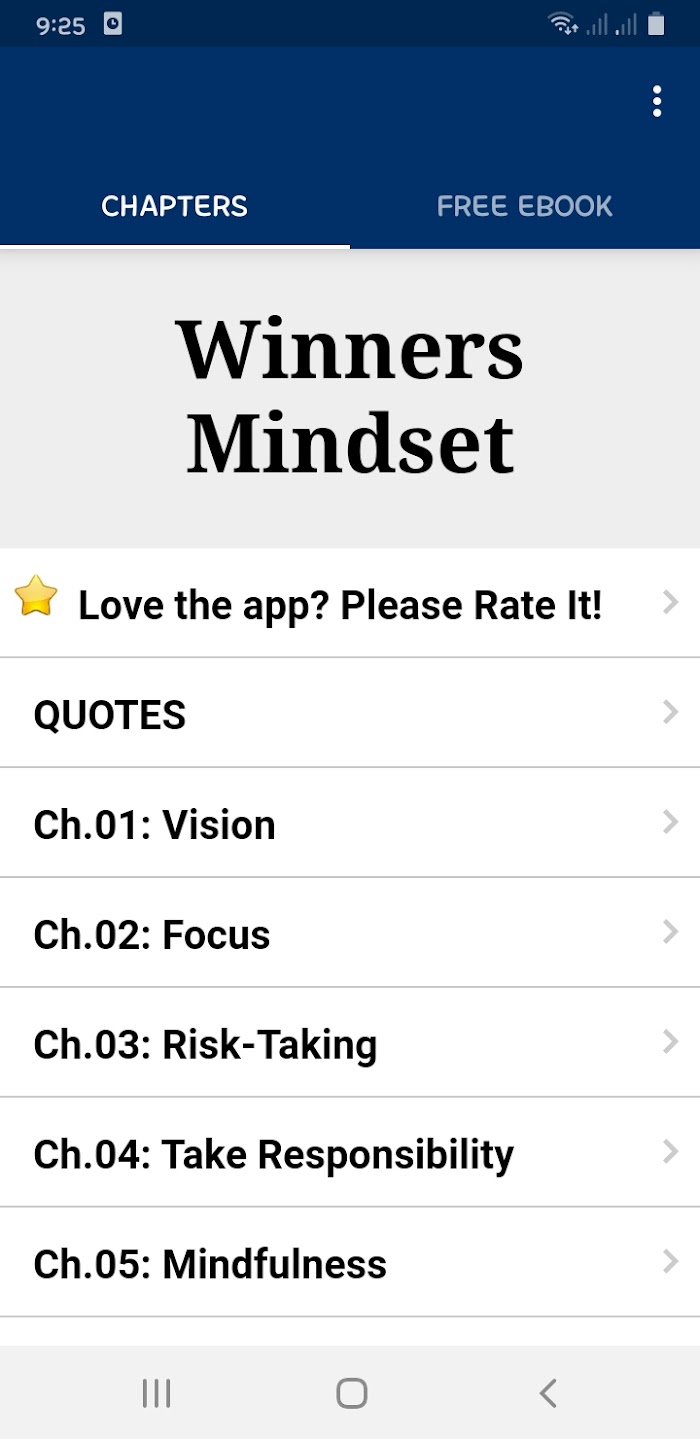The width and height of the screenshot is (700, 1439).
Task: Tap the system home button
Action: click(x=351, y=1393)
